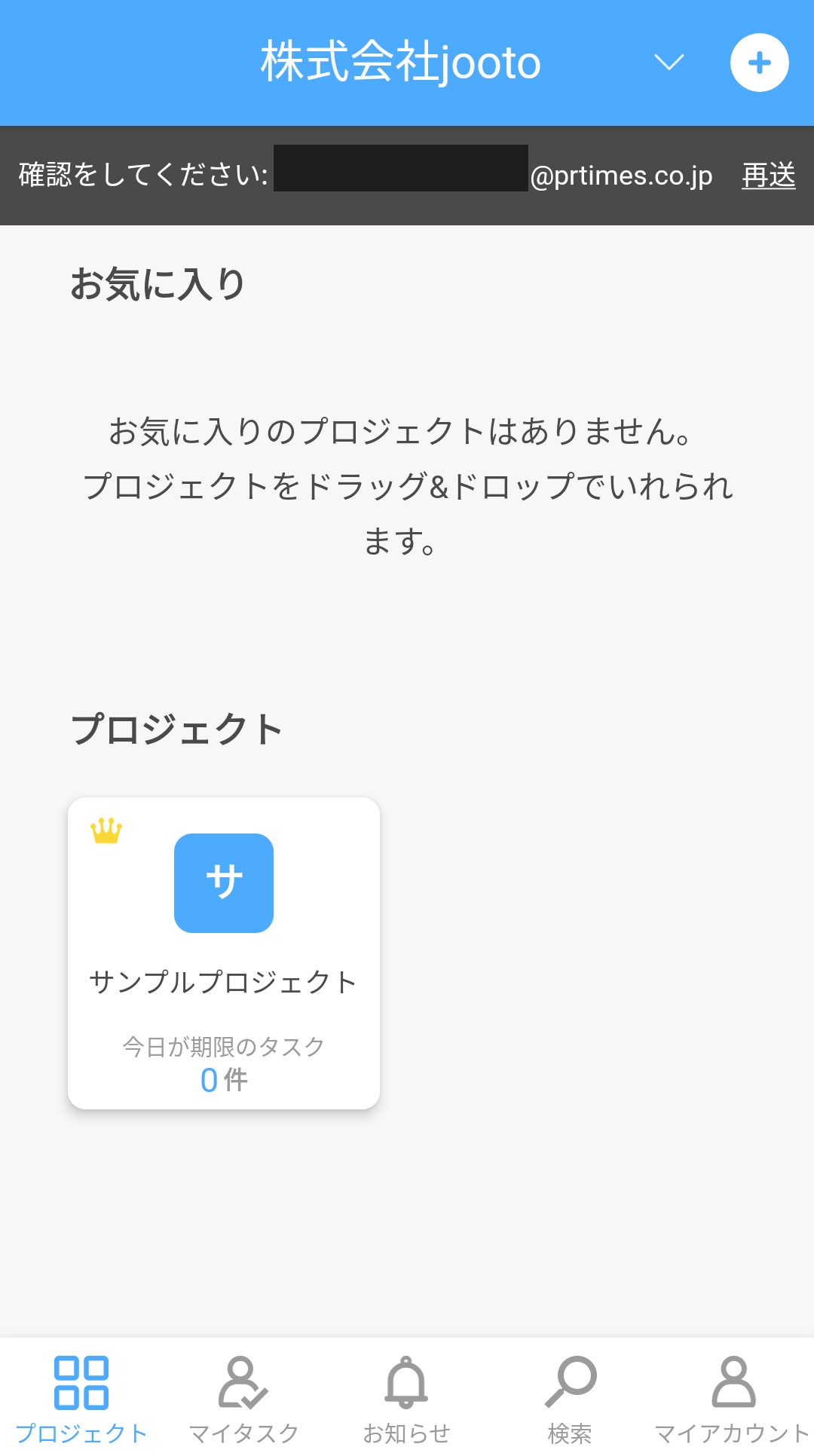The width and height of the screenshot is (814, 1456).
Task: Switch to the マイアカウント tab
Action: (x=733, y=1399)
